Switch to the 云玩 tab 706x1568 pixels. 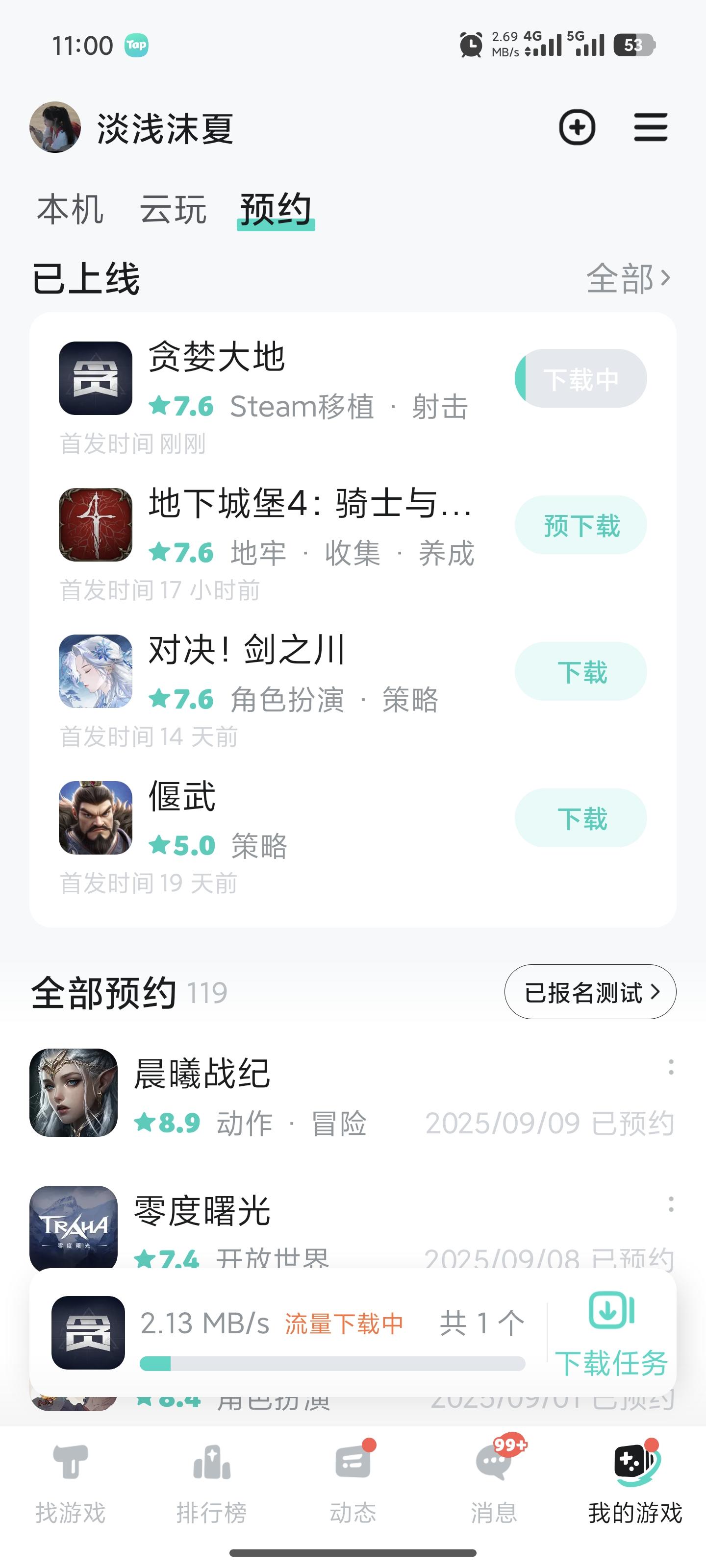click(x=173, y=209)
